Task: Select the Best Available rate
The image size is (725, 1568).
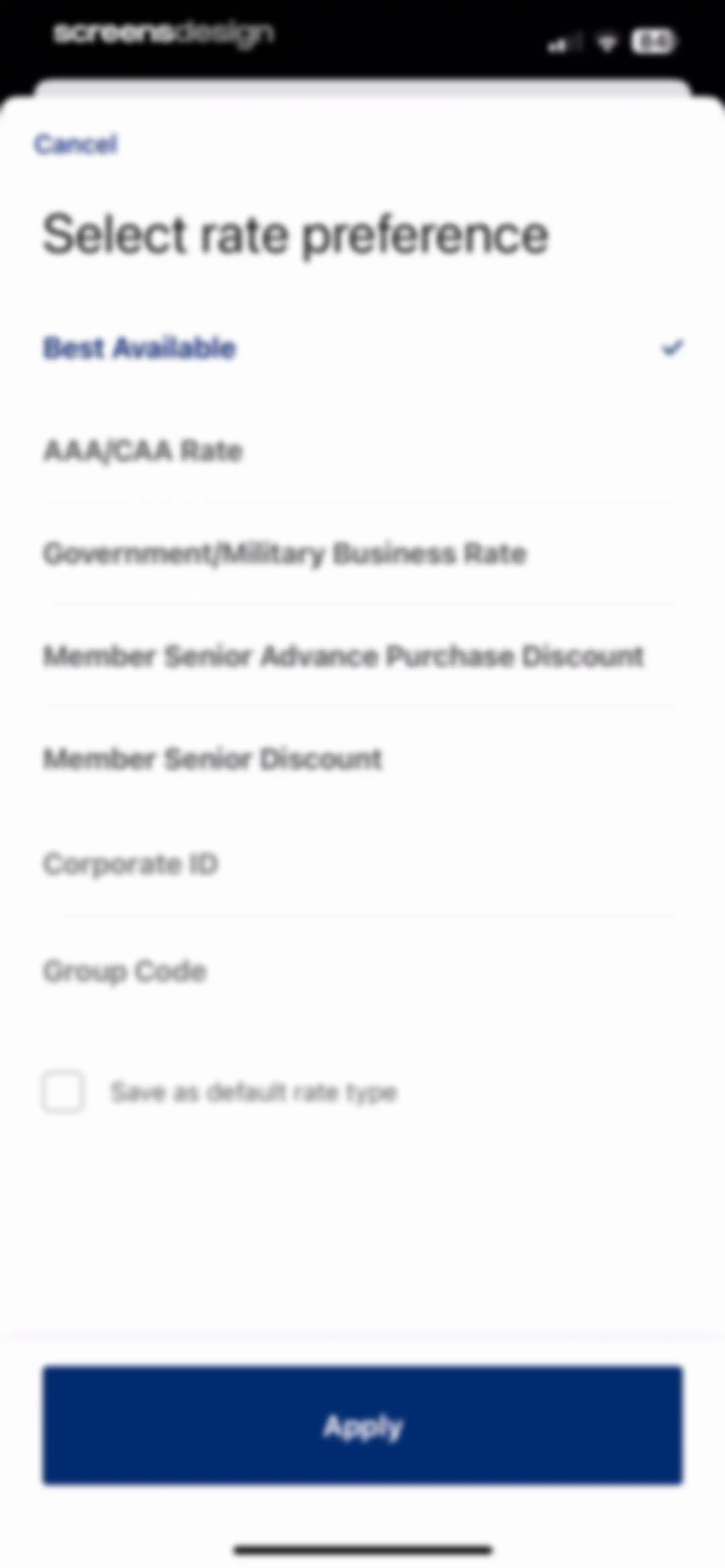Action: [x=363, y=348]
